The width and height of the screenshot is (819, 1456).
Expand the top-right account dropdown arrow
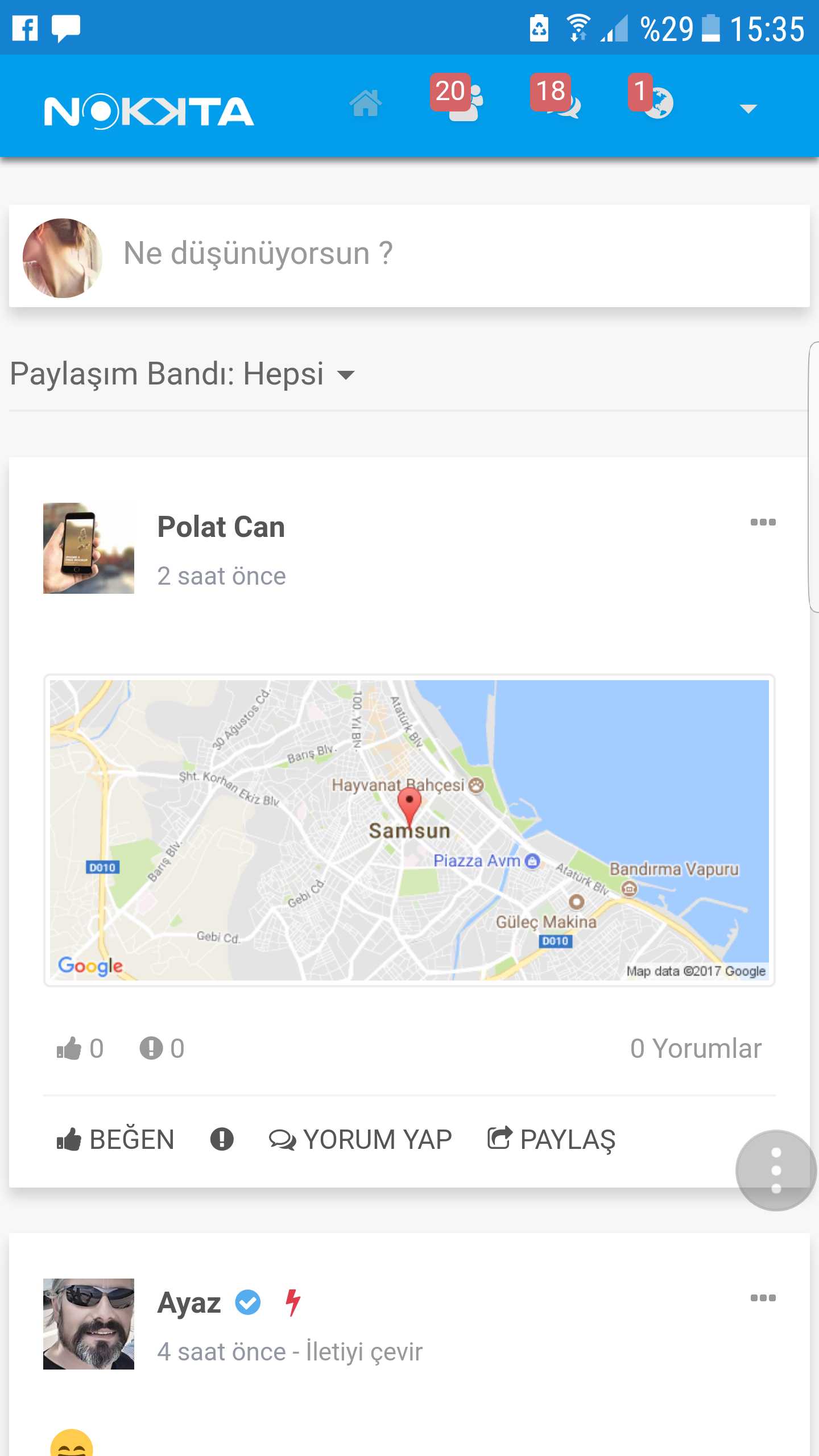pyautogui.click(x=748, y=108)
